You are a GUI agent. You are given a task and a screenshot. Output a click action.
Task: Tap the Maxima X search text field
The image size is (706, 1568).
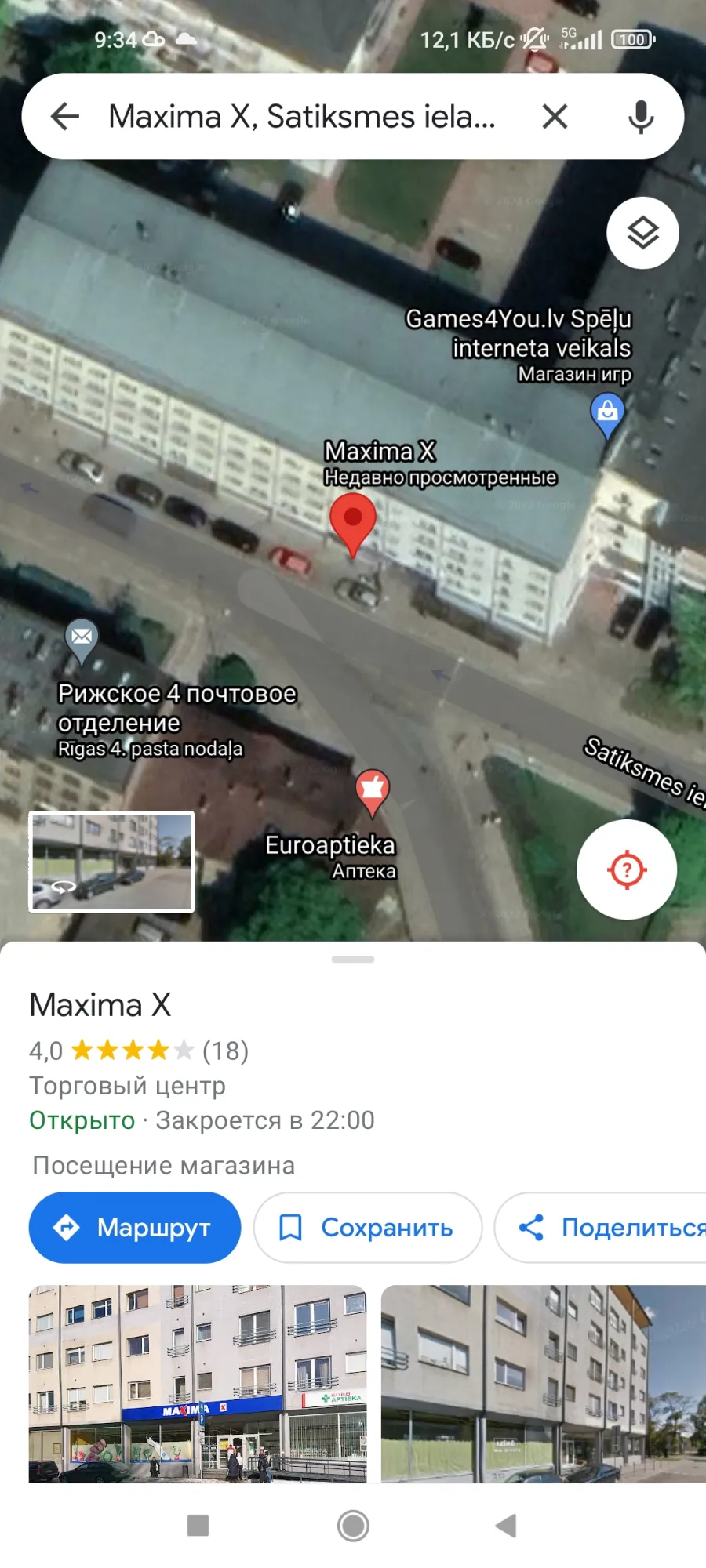click(302, 117)
